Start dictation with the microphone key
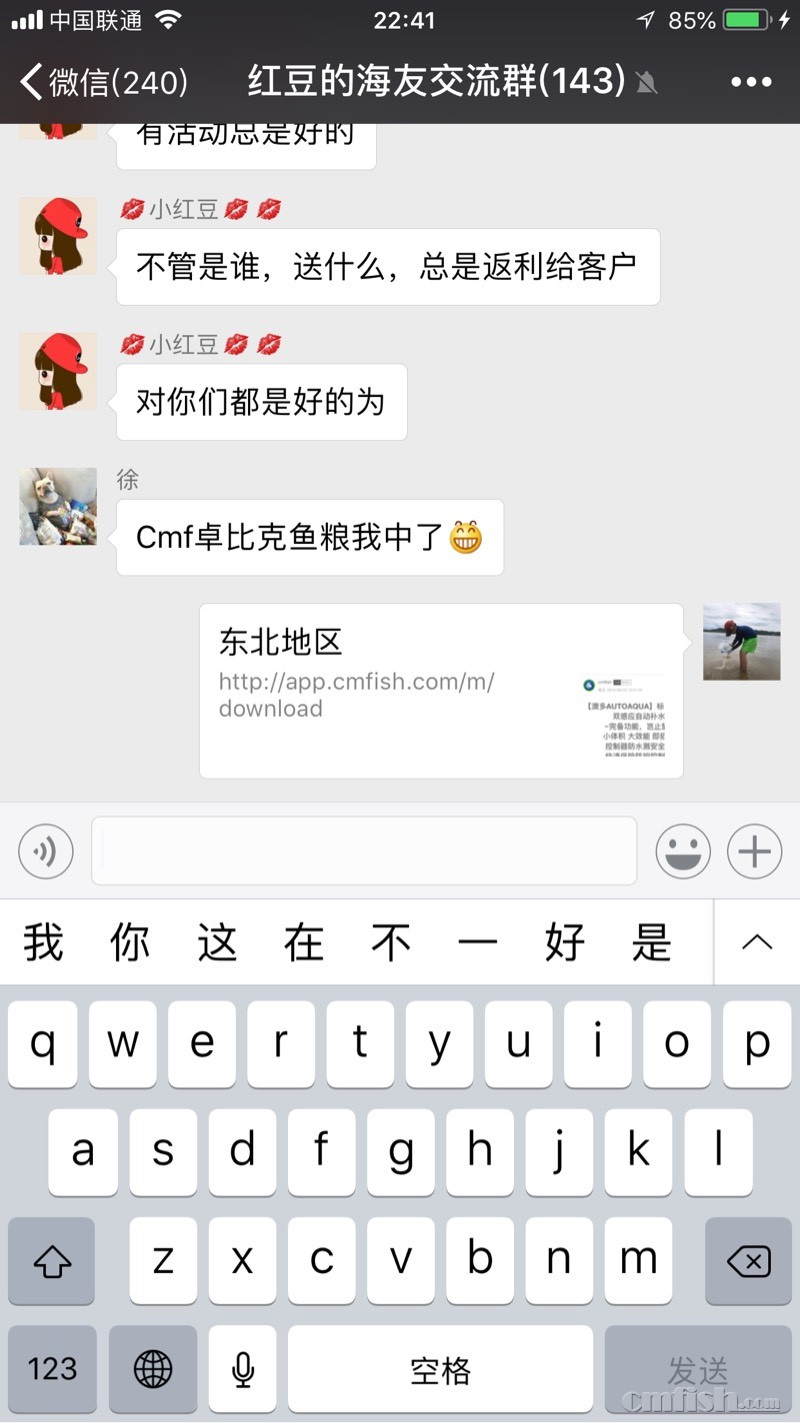Screen dimensions: 800x1423 pos(242,1368)
